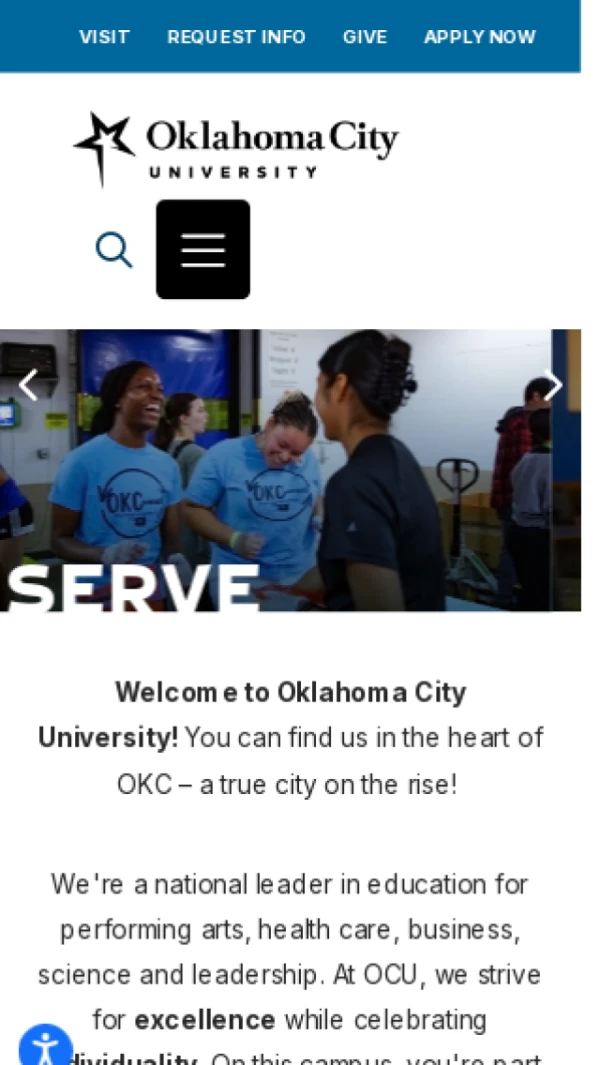This screenshot has height=1065, width=600.
Task: Go to Oklahoma City University homepage logo
Action: 236,148
